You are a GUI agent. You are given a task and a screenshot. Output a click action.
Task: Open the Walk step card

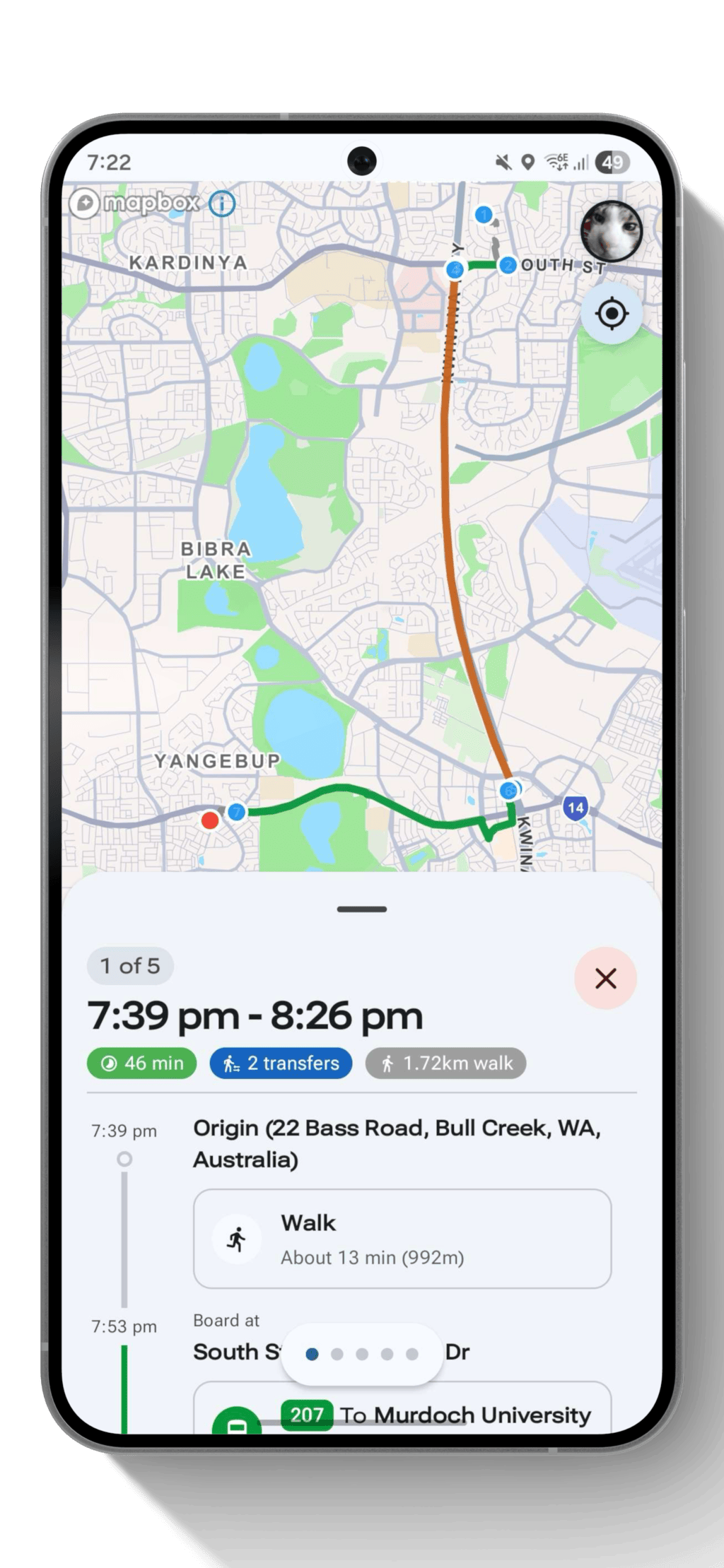pos(402,1238)
